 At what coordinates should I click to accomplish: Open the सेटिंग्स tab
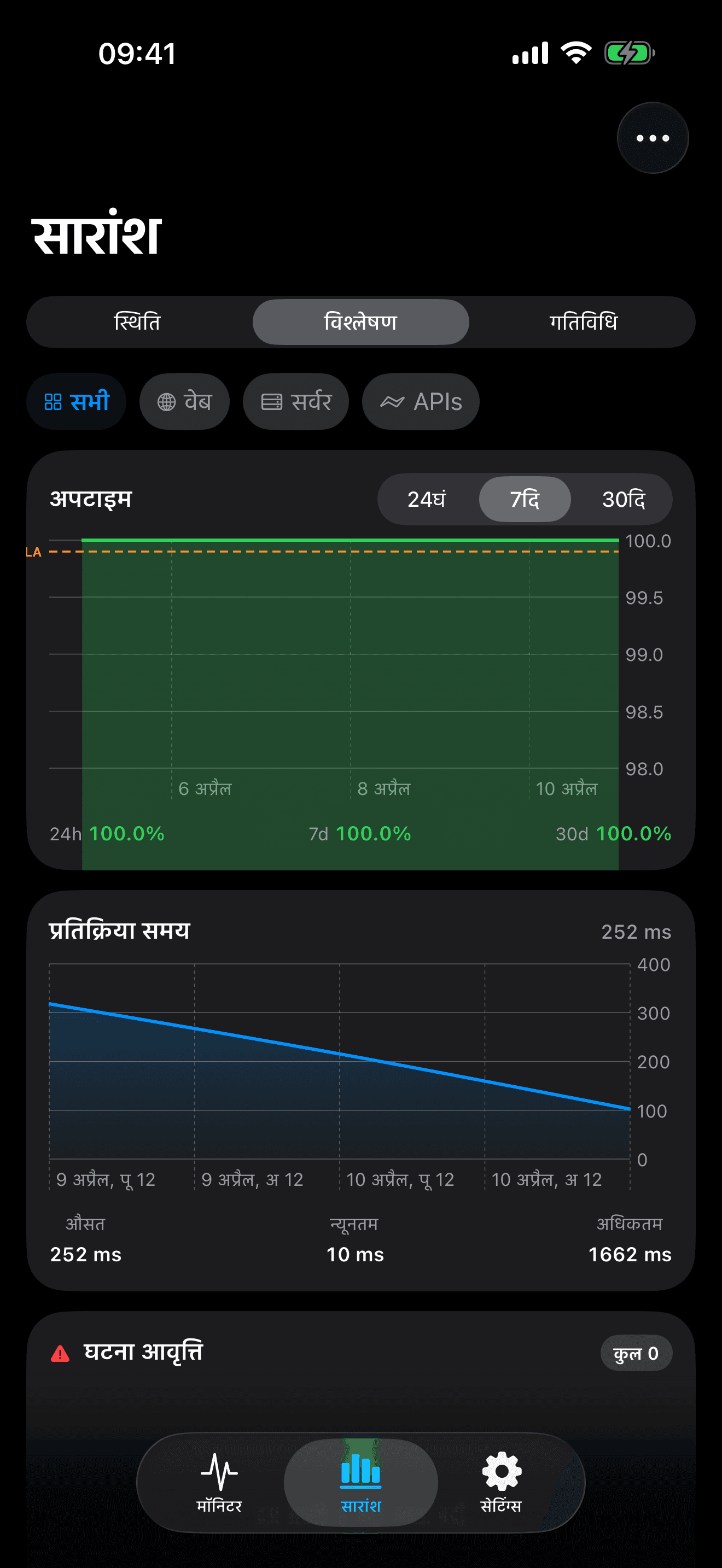501,1483
